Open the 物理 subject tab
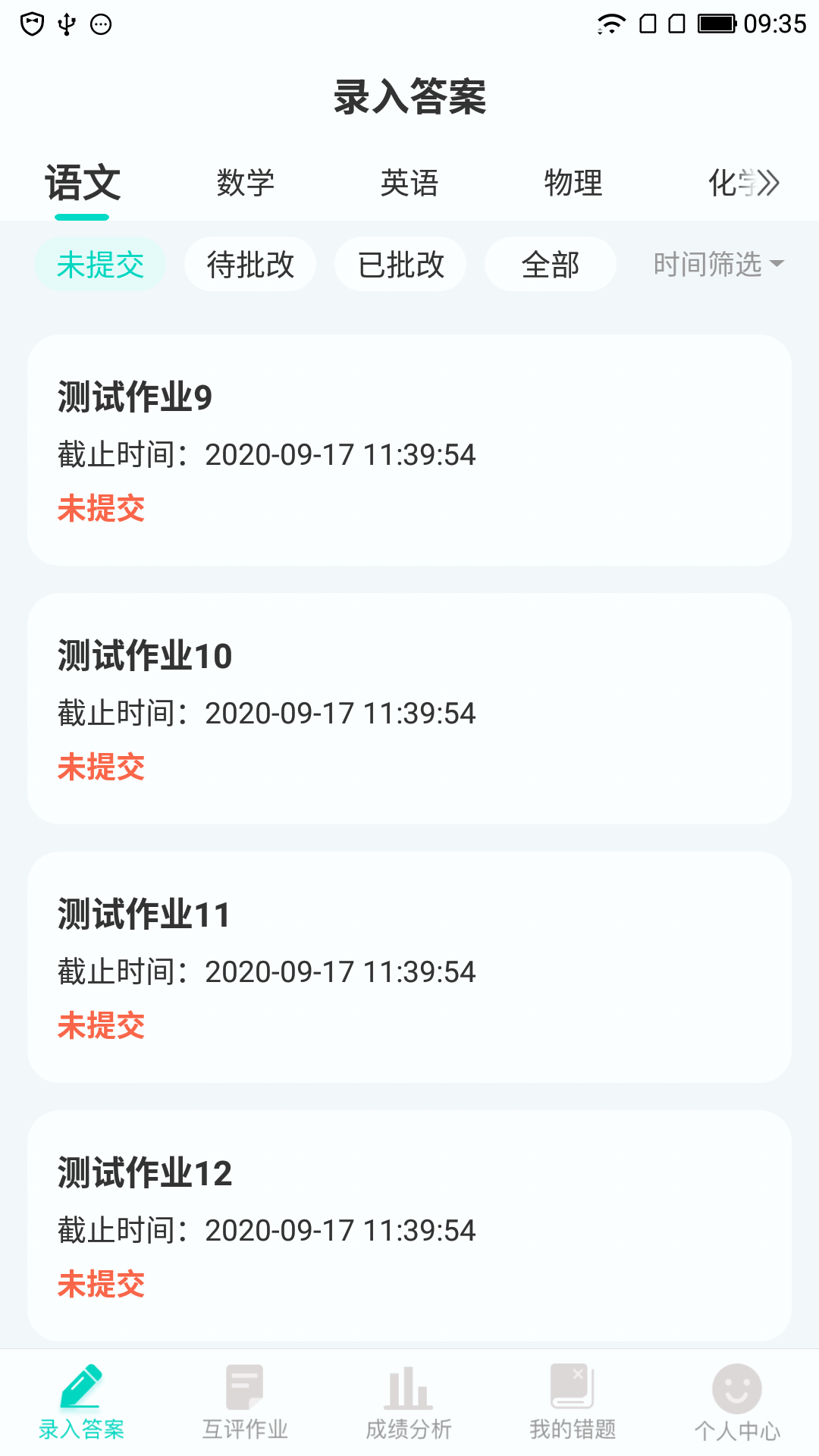The width and height of the screenshot is (819, 1456). 573,184
